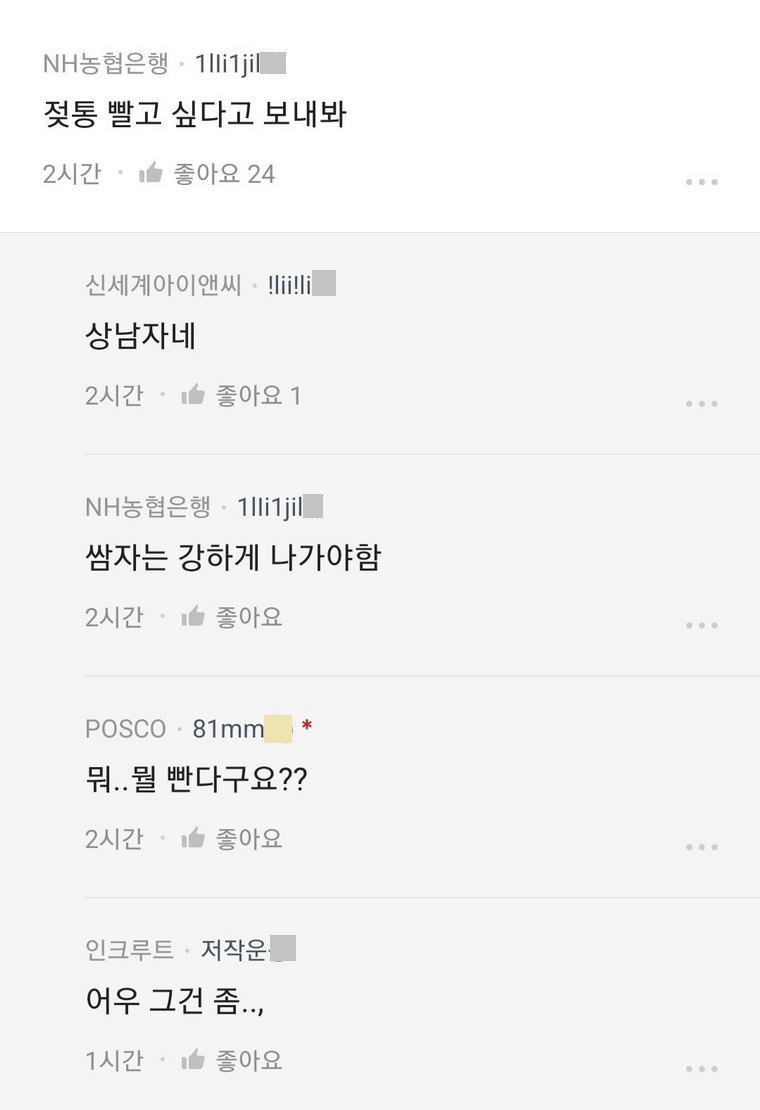Open the options menu for '상남자네' reply
The height and width of the screenshot is (1110, 760).
point(702,404)
